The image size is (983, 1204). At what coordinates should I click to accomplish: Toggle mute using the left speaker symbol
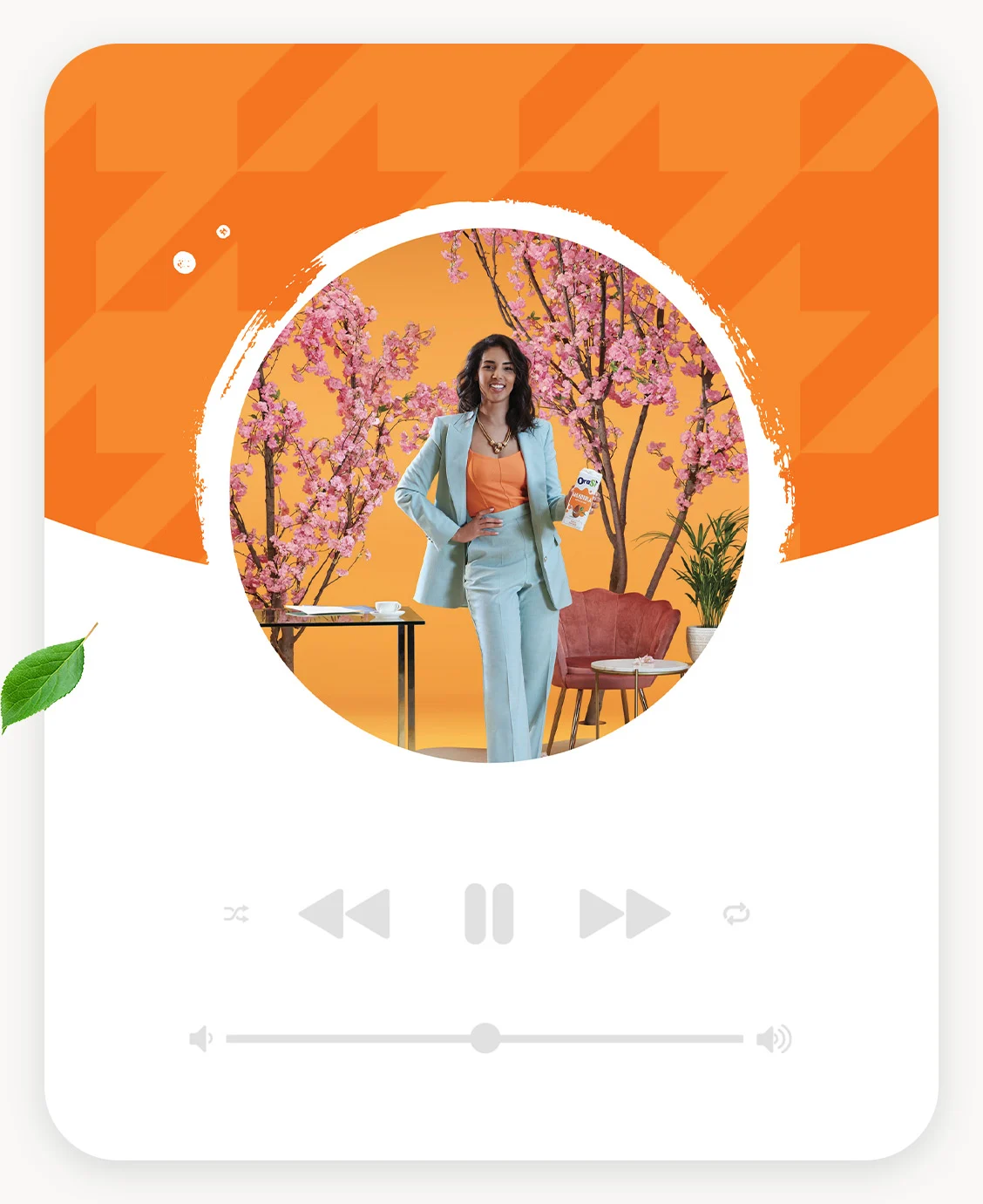click(x=200, y=1038)
